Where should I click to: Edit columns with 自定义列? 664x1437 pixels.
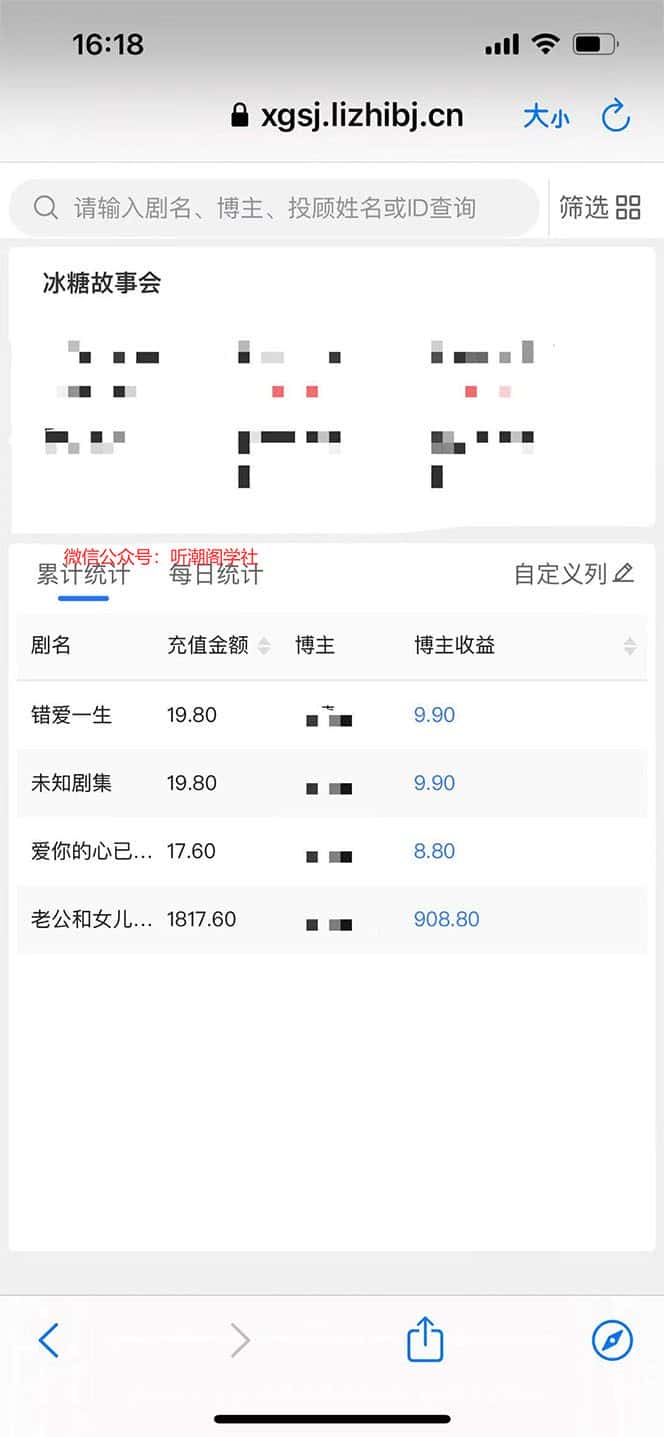click(x=573, y=574)
